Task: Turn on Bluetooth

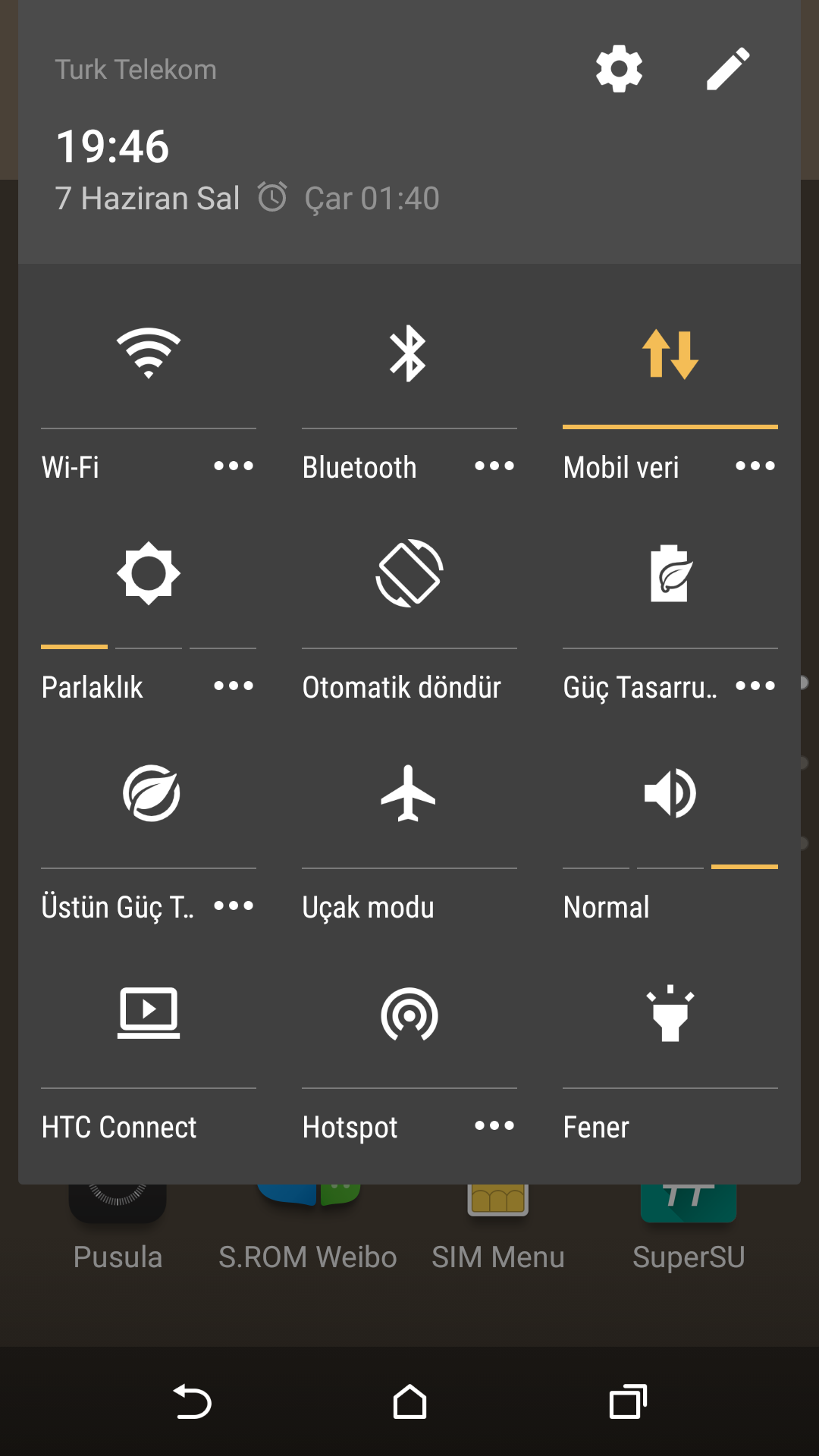Action: pos(409,353)
